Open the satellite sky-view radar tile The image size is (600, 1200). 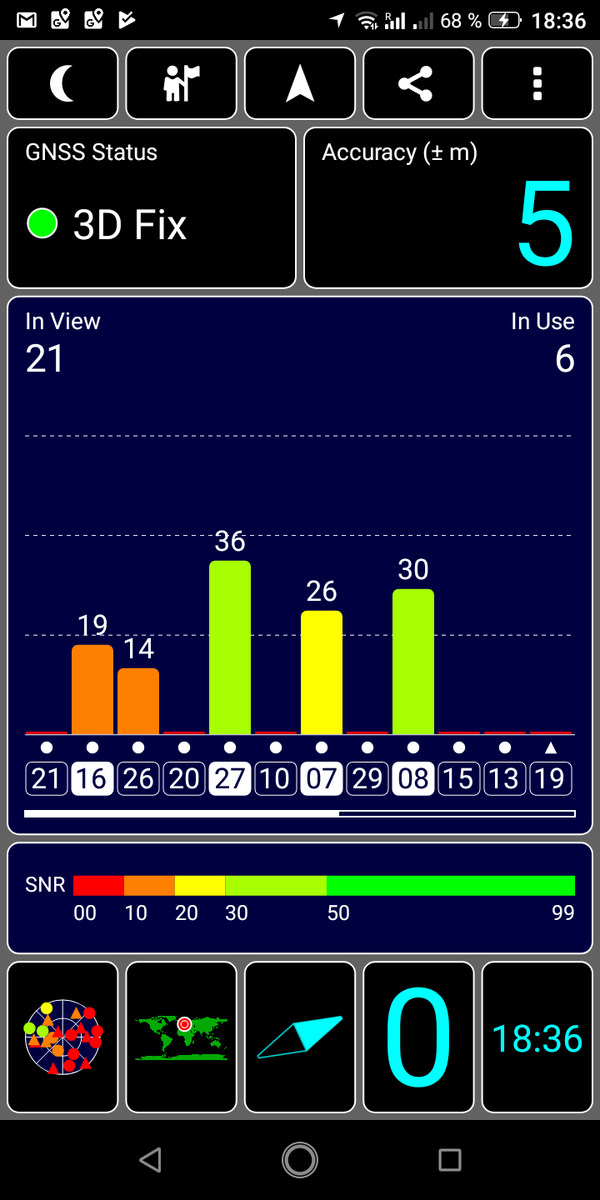click(63, 1038)
